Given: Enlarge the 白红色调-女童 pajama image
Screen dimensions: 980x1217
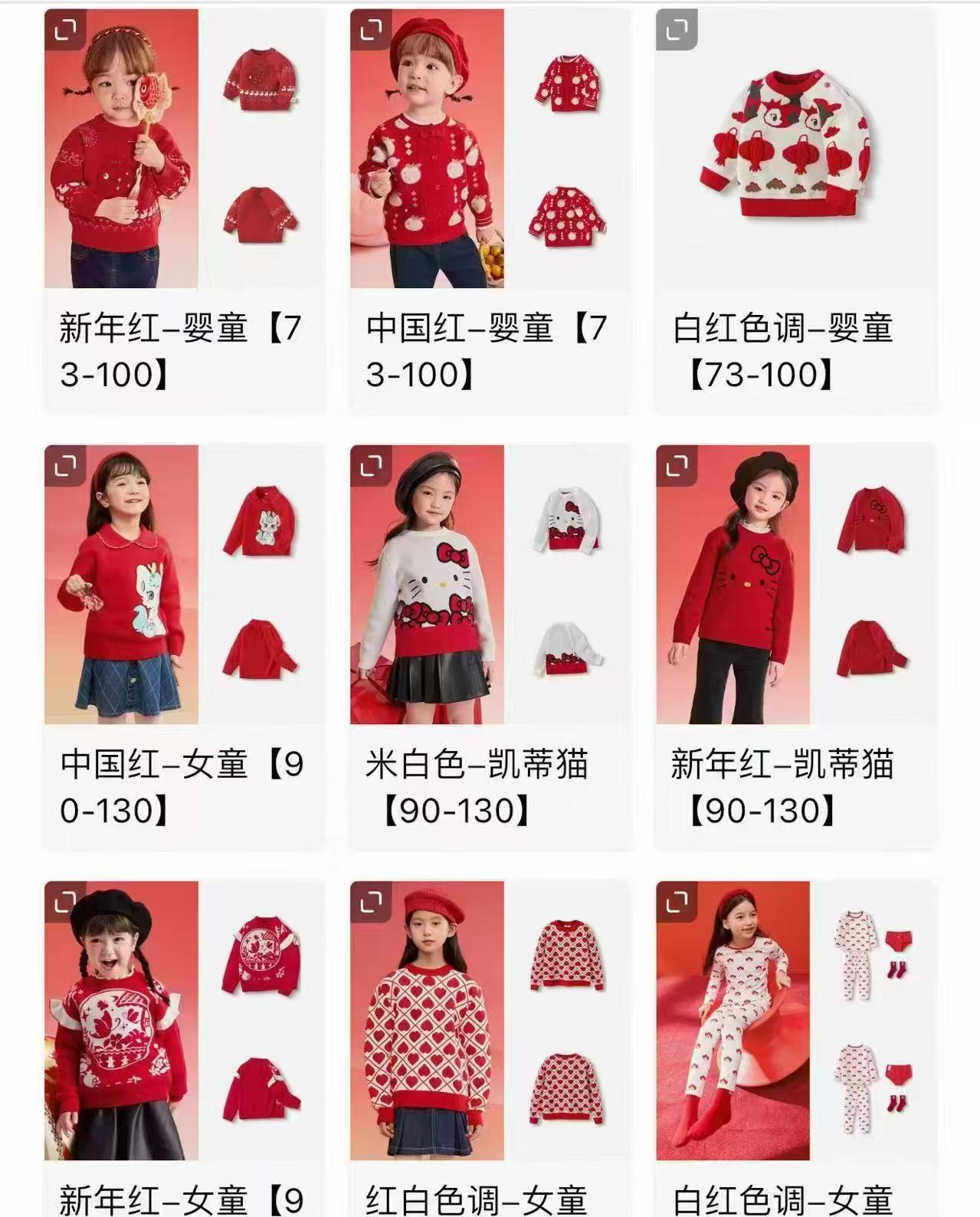Looking at the screenshot, I should [x=677, y=902].
